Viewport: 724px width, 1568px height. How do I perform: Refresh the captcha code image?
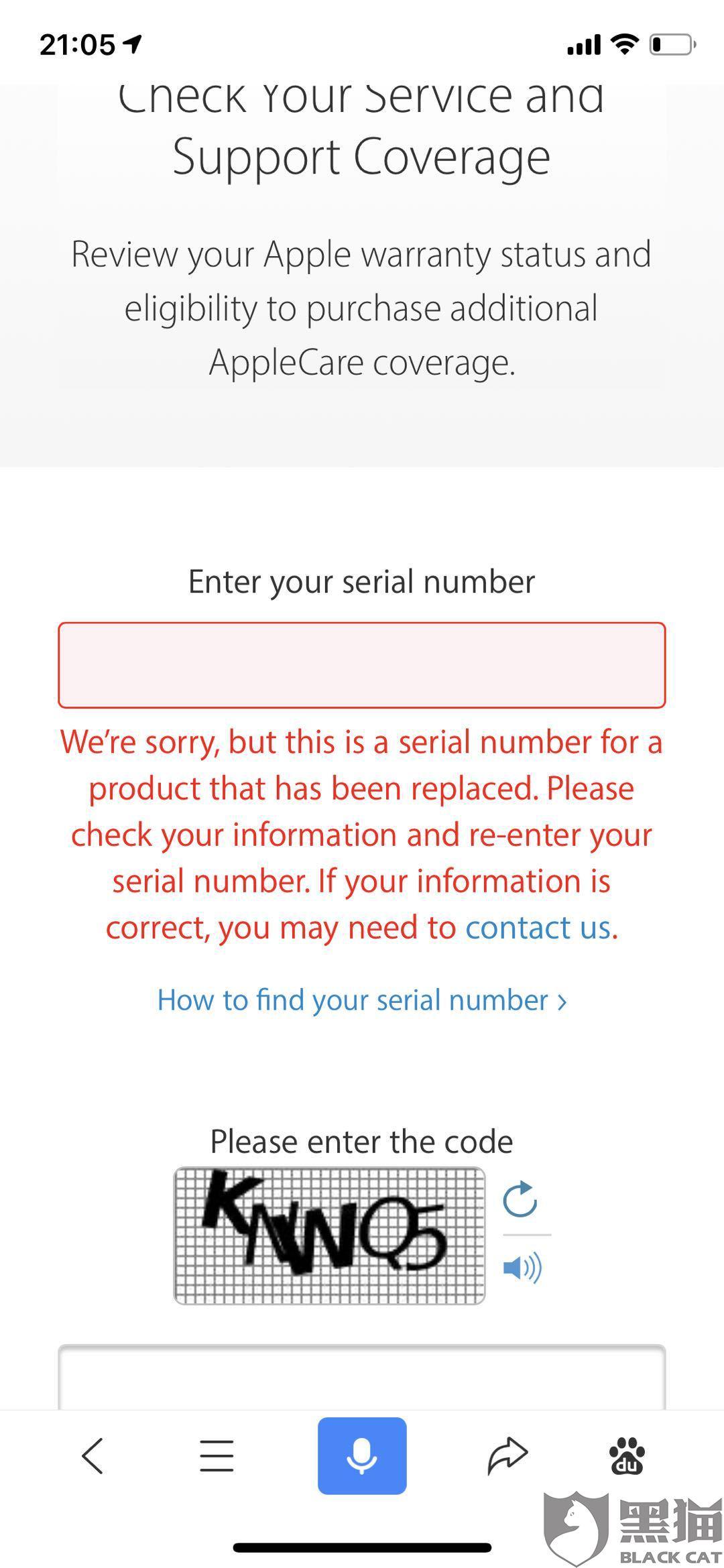click(520, 1199)
